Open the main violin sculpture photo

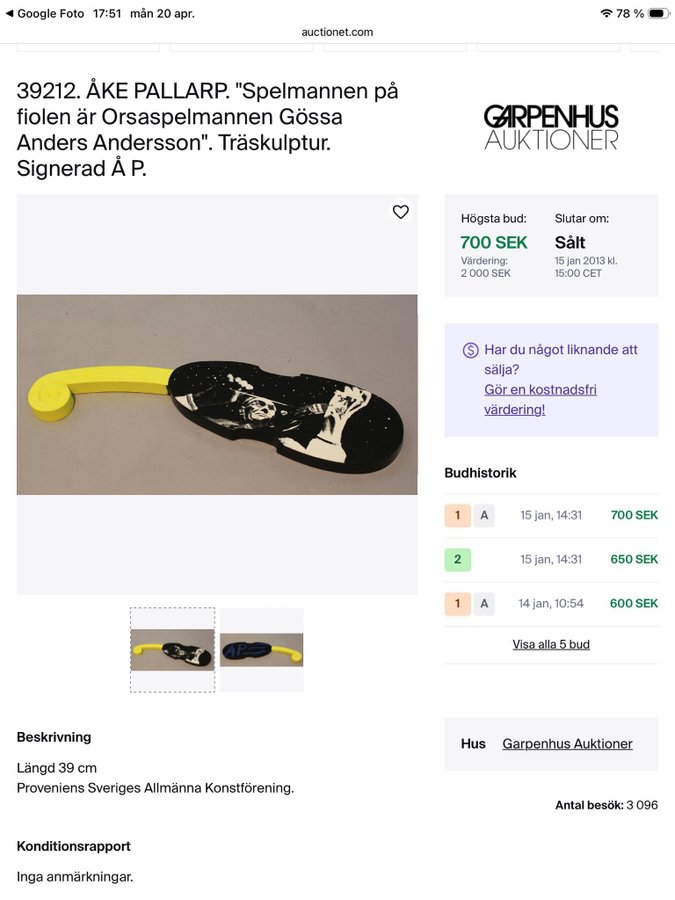pos(217,394)
